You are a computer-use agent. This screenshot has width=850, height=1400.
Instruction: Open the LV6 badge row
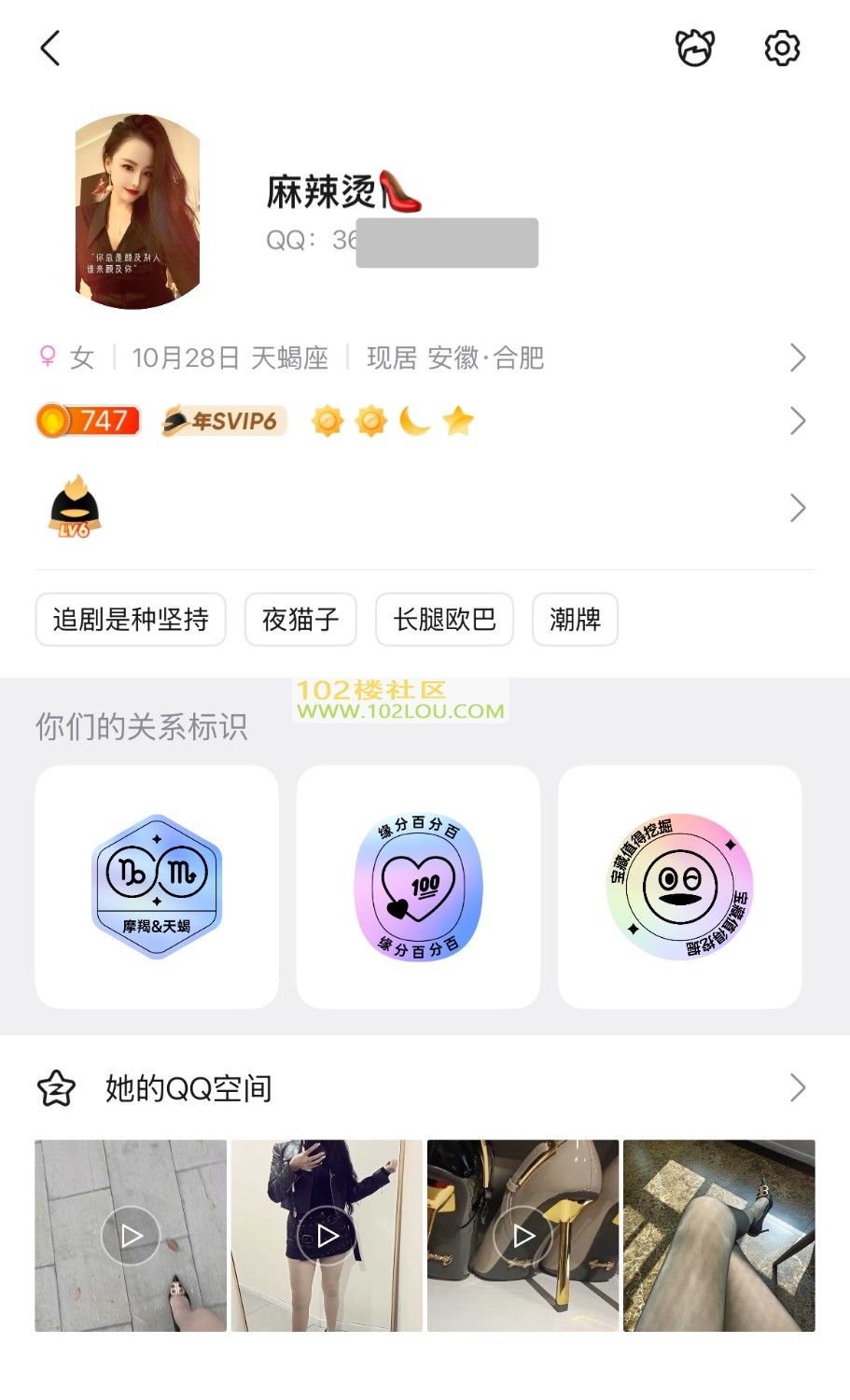click(420, 509)
